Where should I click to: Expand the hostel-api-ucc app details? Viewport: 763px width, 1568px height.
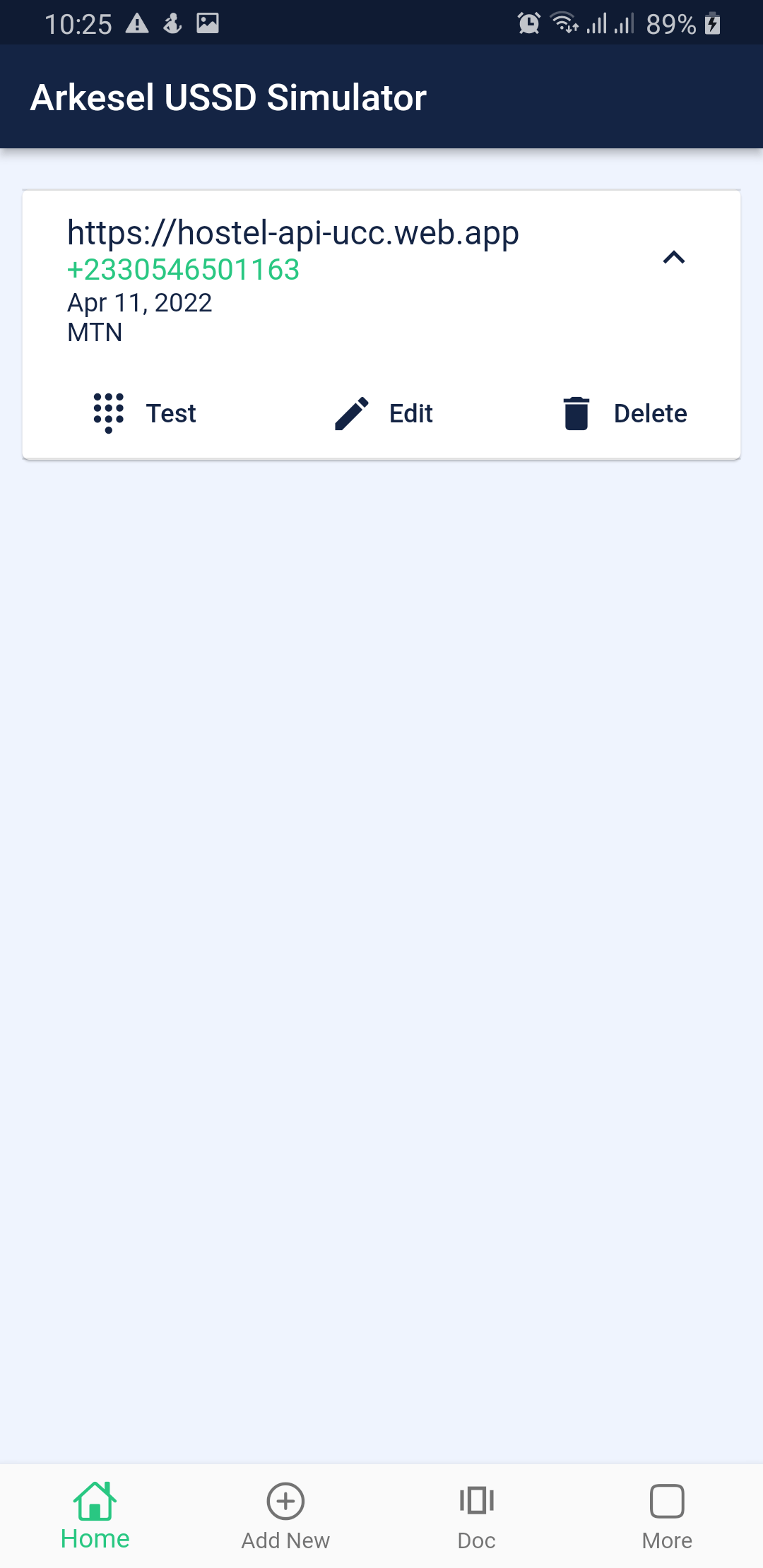[674, 257]
